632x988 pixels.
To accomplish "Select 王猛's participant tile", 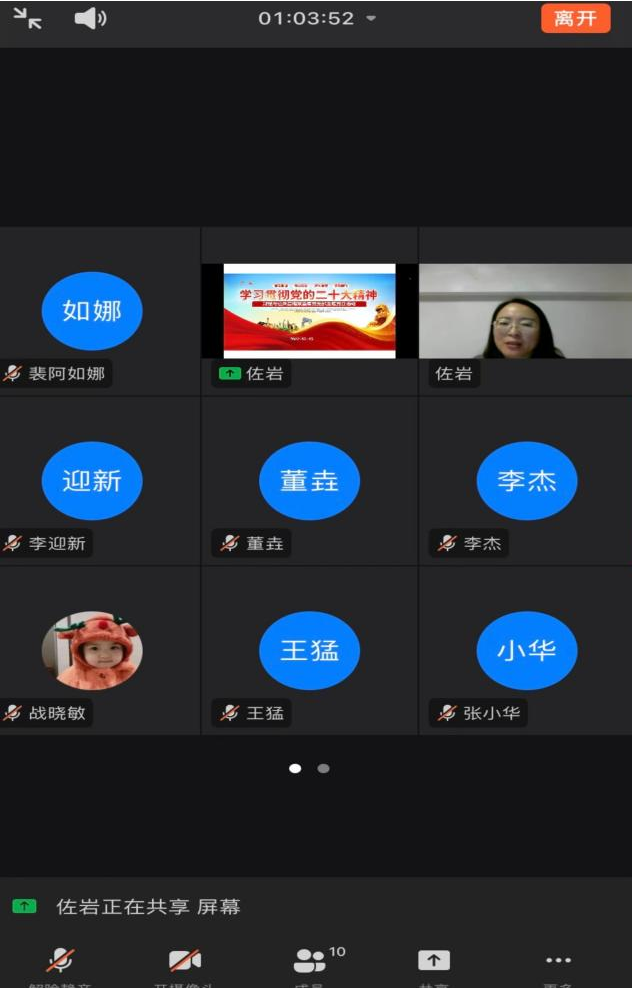I will 309,651.
